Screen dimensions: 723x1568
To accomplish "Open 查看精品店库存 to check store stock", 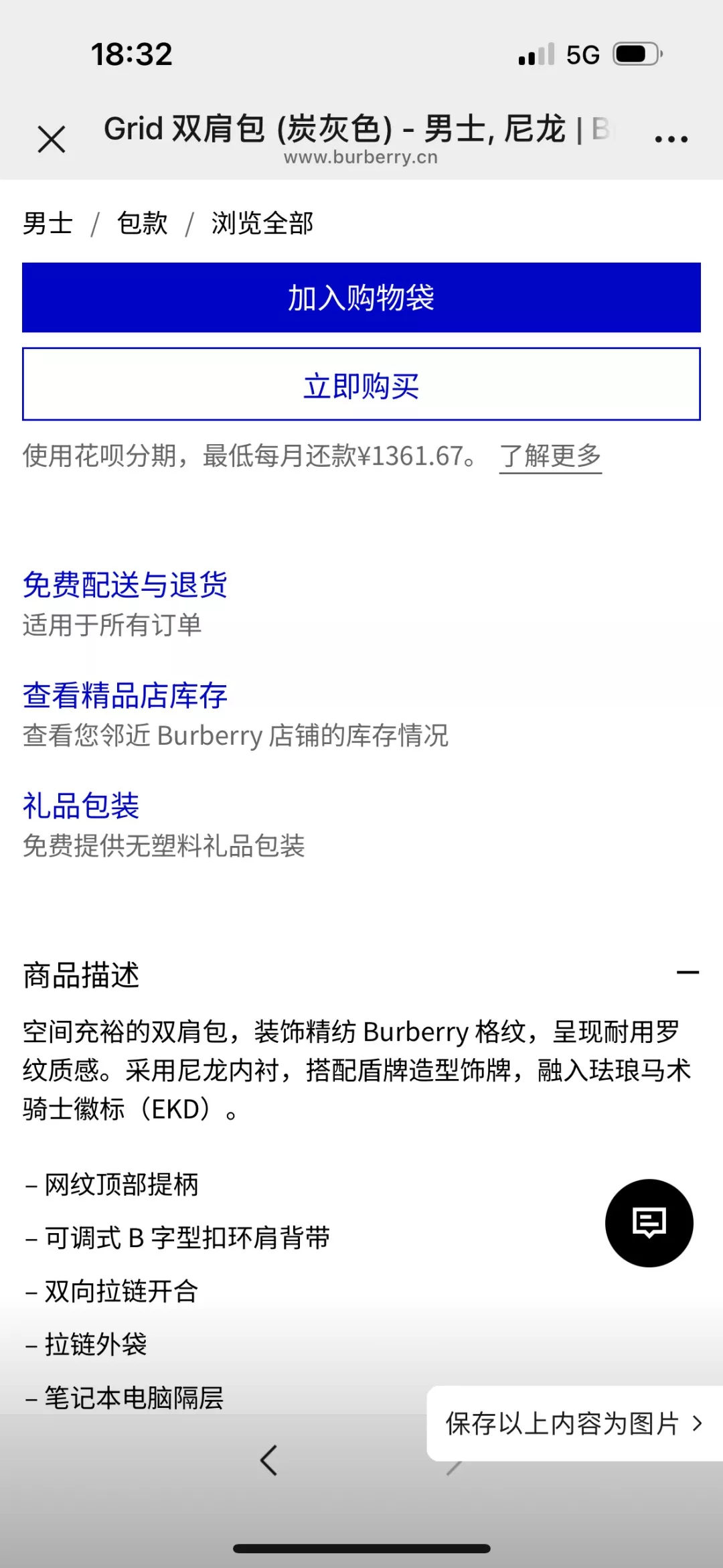I will pos(125,695).
